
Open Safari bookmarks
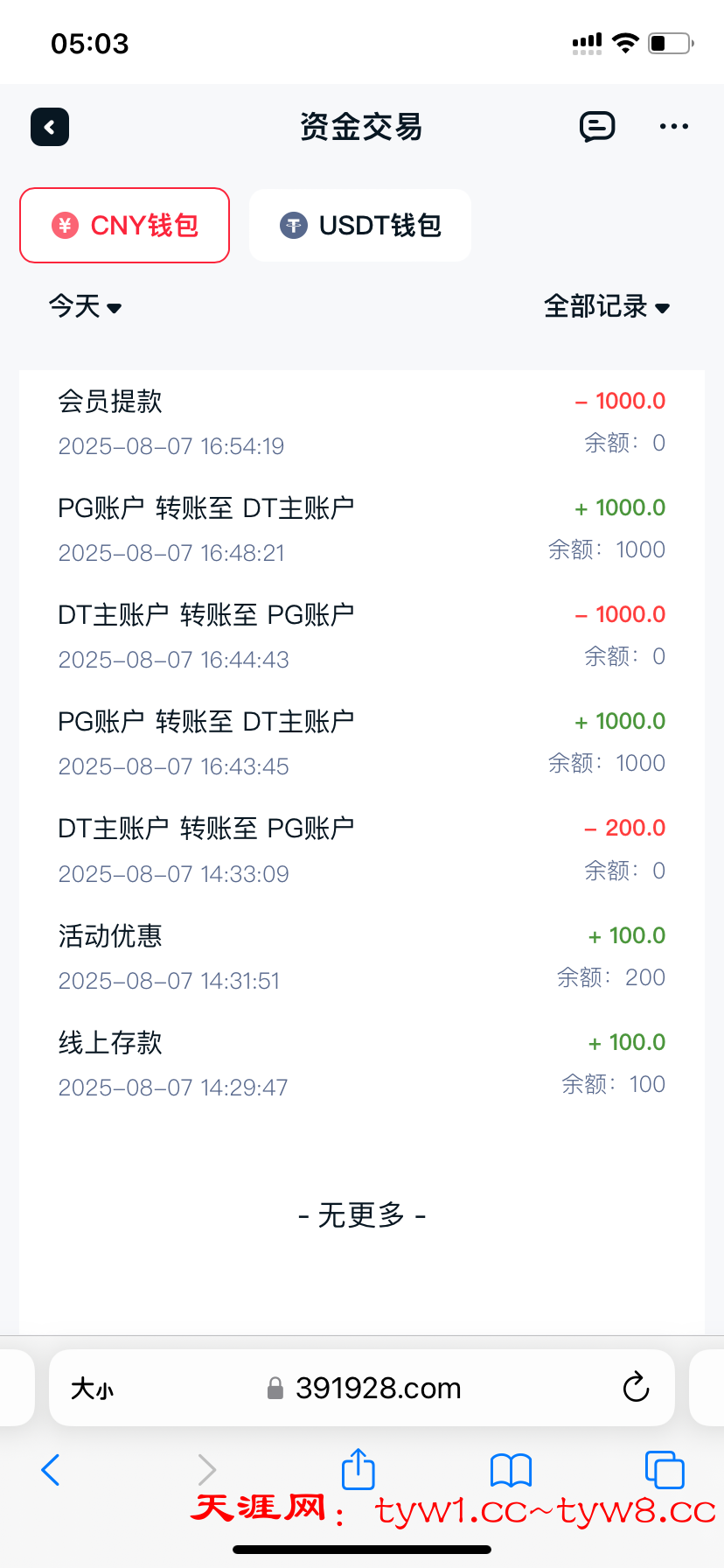512,1470
